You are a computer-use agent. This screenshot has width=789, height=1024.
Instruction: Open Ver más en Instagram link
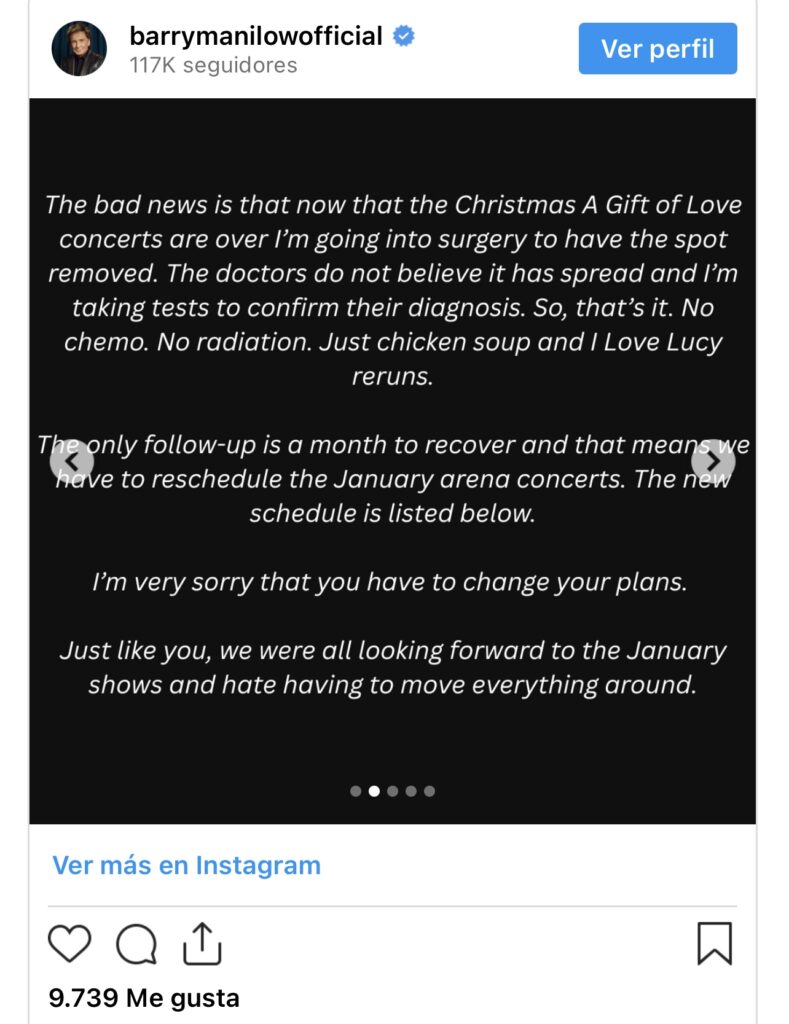point(186,865)
